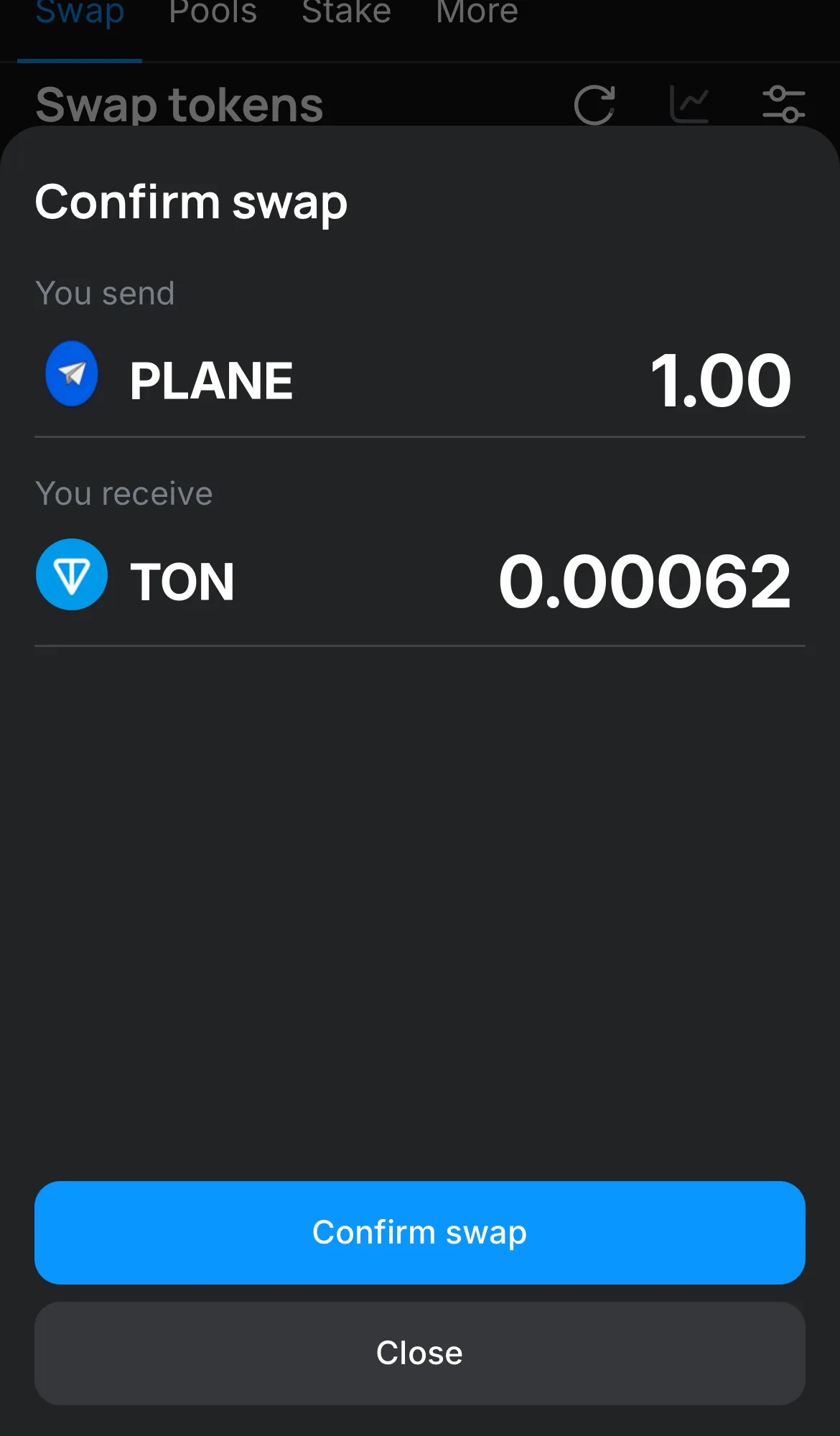Close the confirmation dialog
The width and height of the screenshot is (840, 1436).
tap(419, 1352)
